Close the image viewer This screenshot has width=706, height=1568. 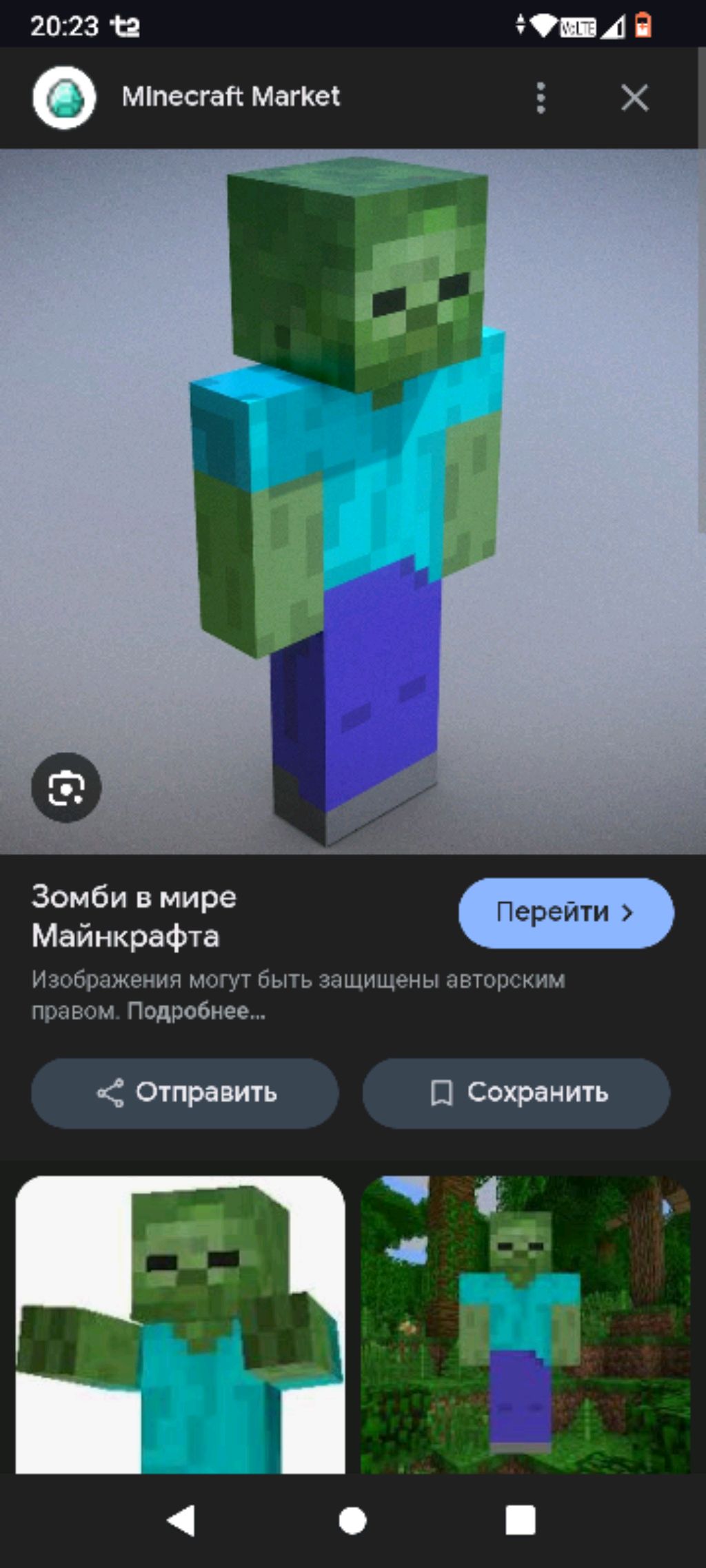pos(634,98)
